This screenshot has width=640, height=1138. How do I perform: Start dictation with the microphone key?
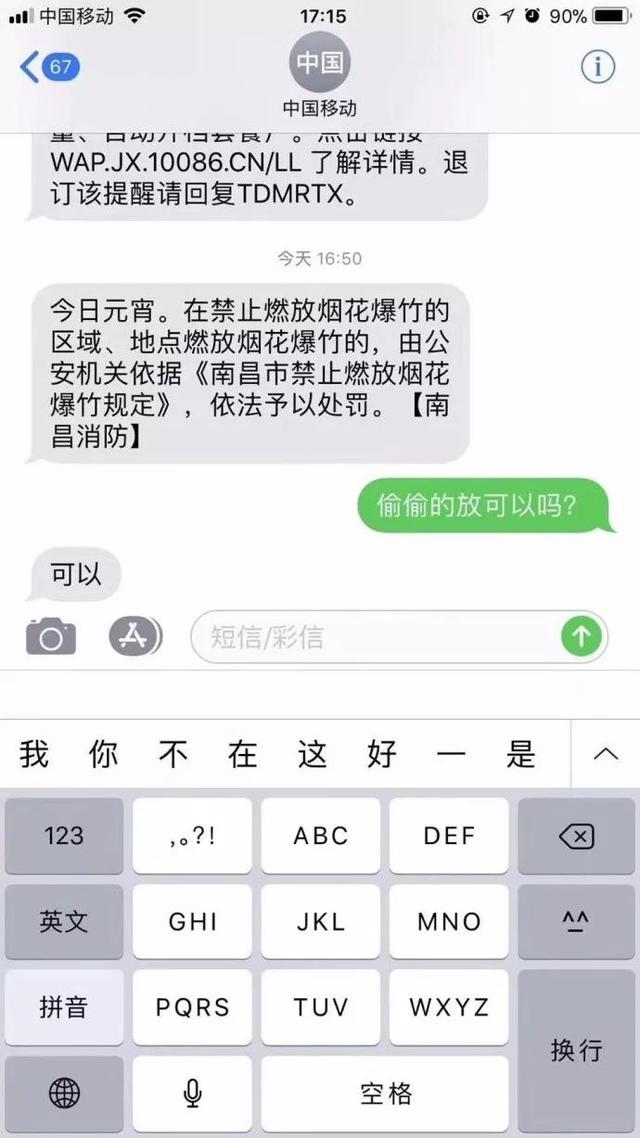(192, 1094)
